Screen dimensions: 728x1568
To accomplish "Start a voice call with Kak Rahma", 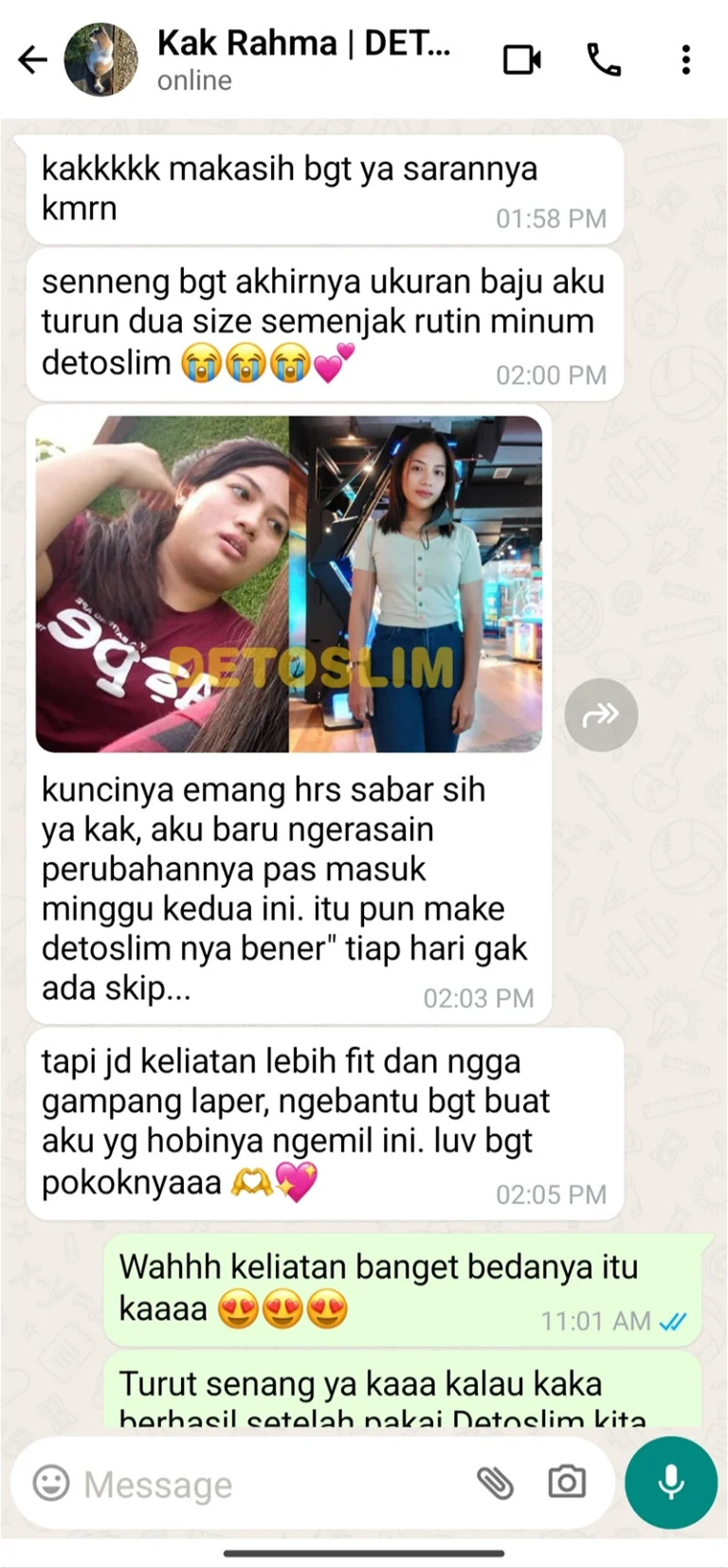I will [604, 60].
